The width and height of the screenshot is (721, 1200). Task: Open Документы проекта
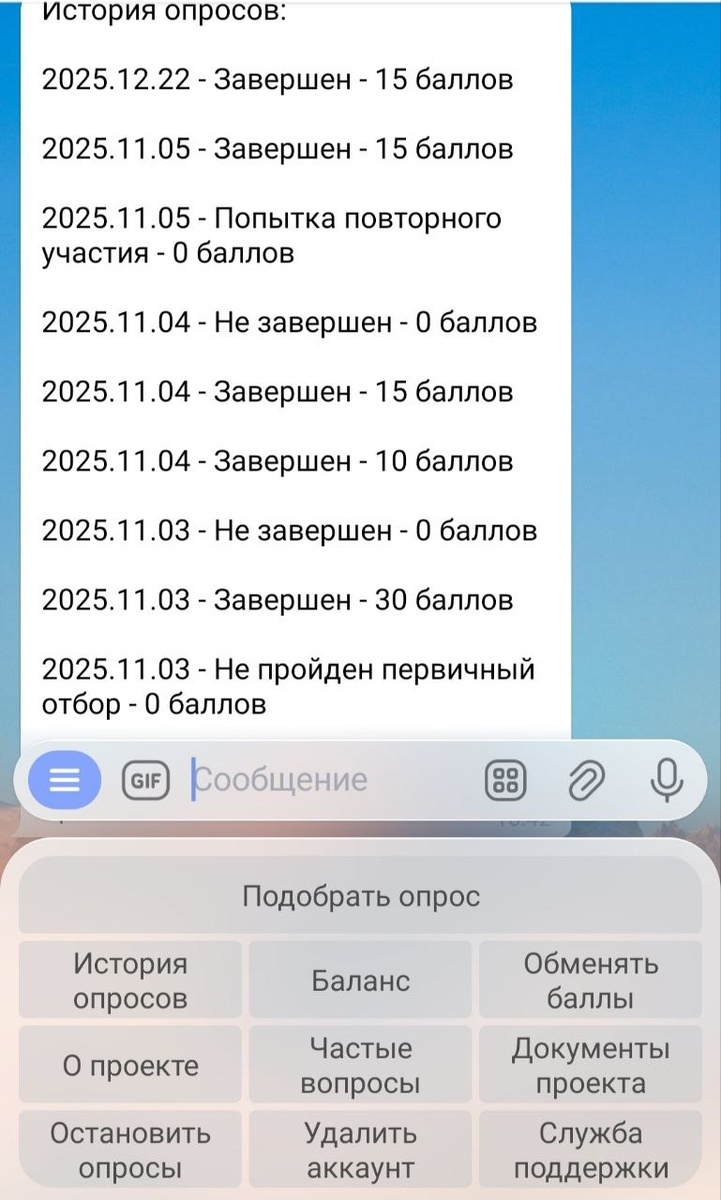589,1064
